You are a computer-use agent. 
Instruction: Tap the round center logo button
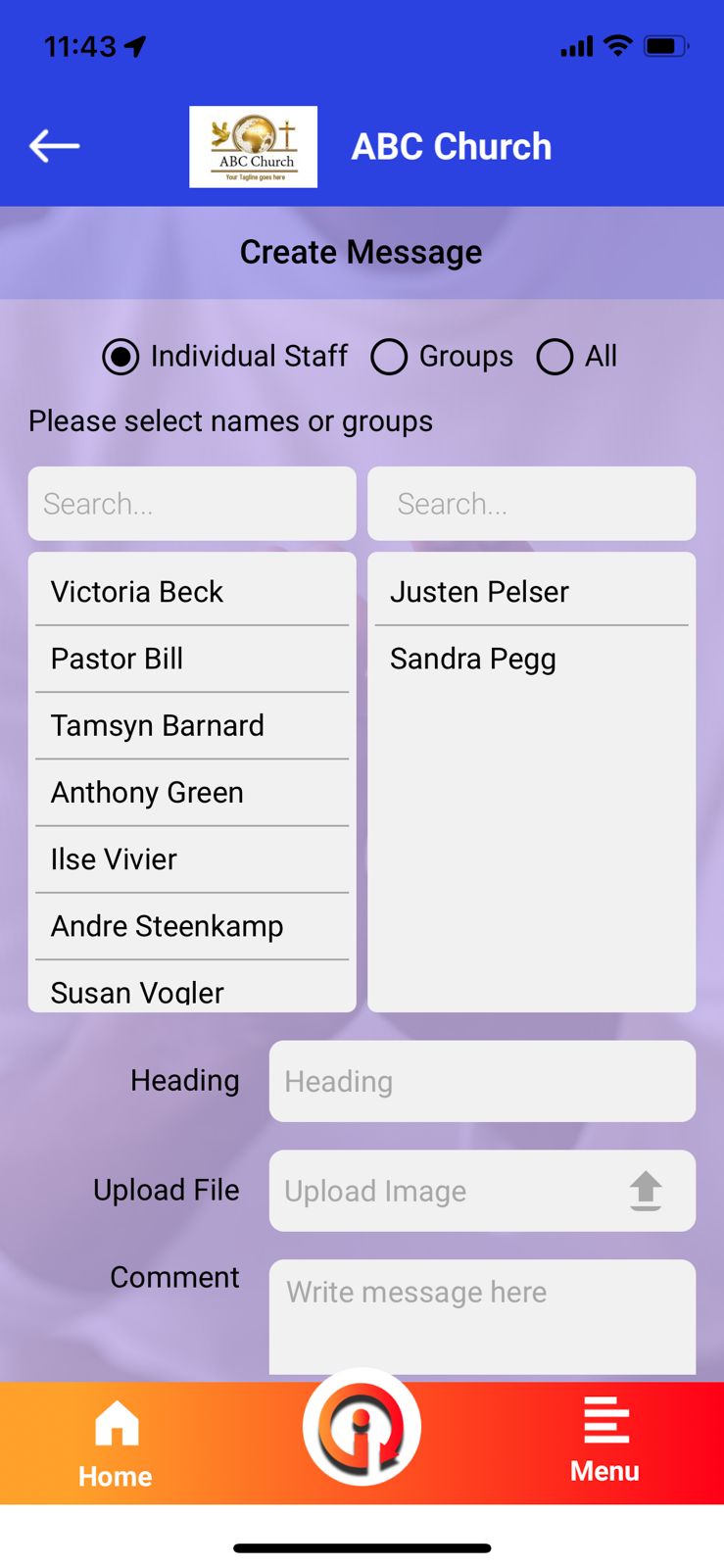coord(362,1428)
